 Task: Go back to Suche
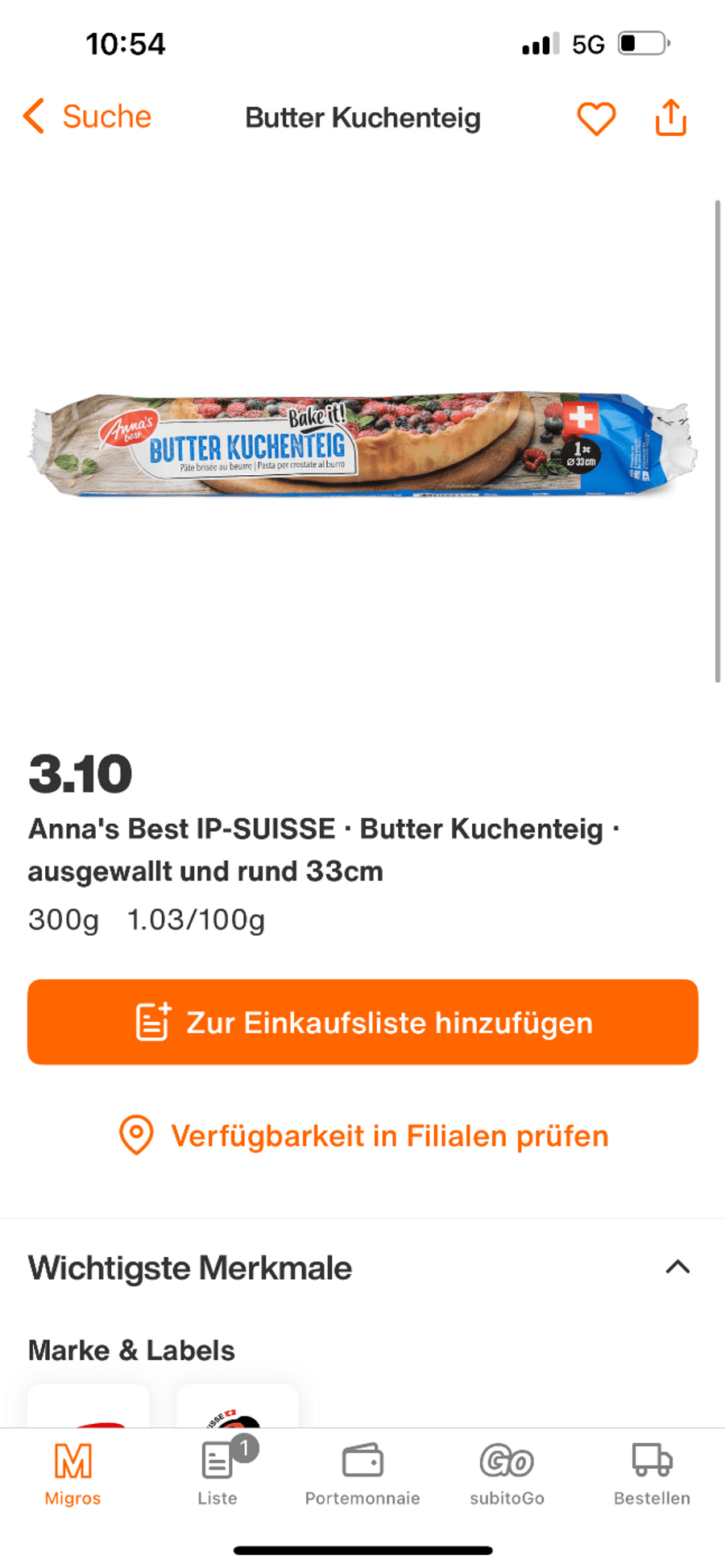pyautogui.click(x=87, y=118)
